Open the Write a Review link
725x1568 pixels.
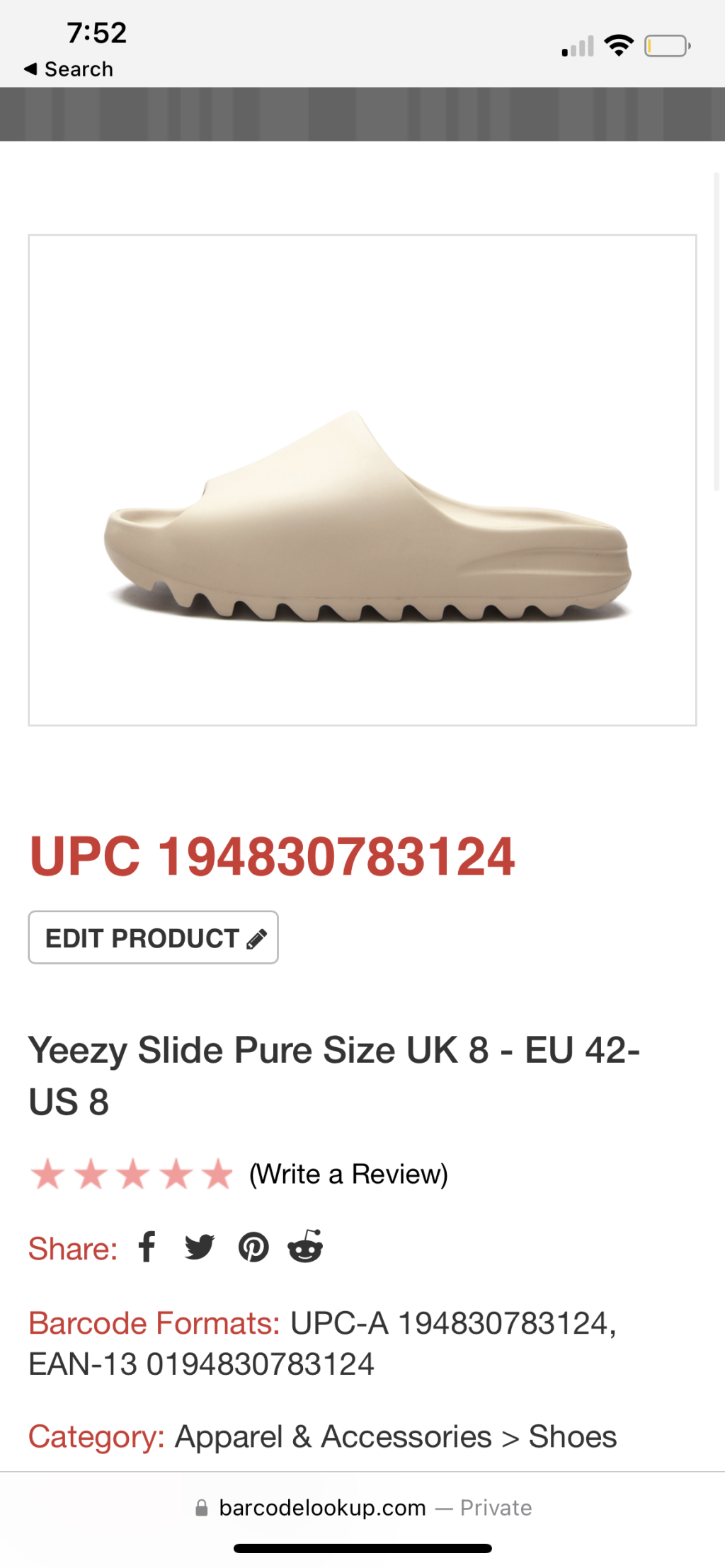[348, 1174]
